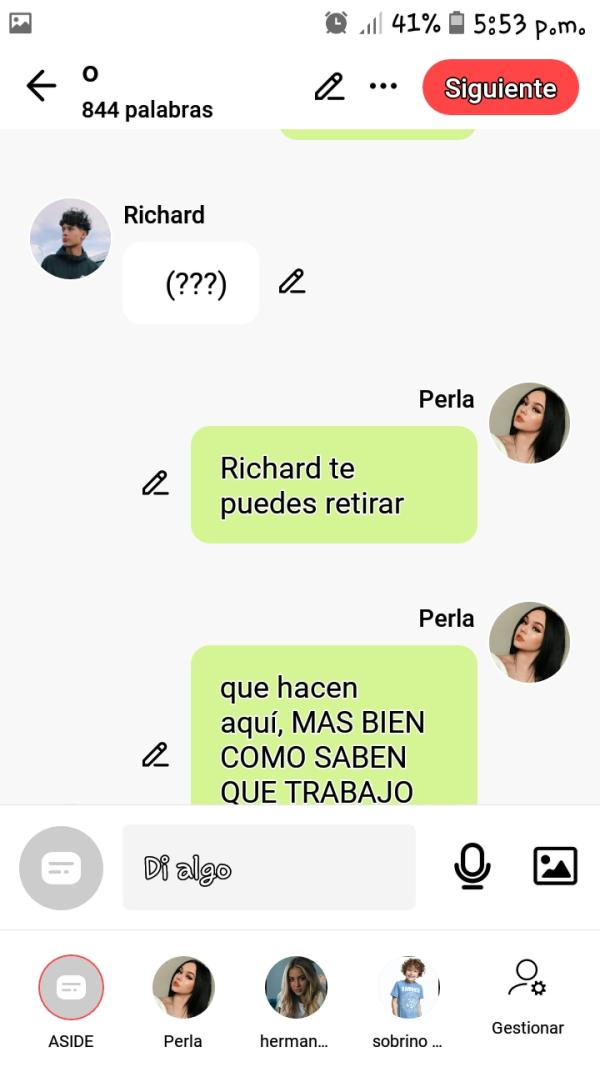The image size is (600, 1067).
Task: Select the ASIDE narrator option
Action: coord(71,988)
